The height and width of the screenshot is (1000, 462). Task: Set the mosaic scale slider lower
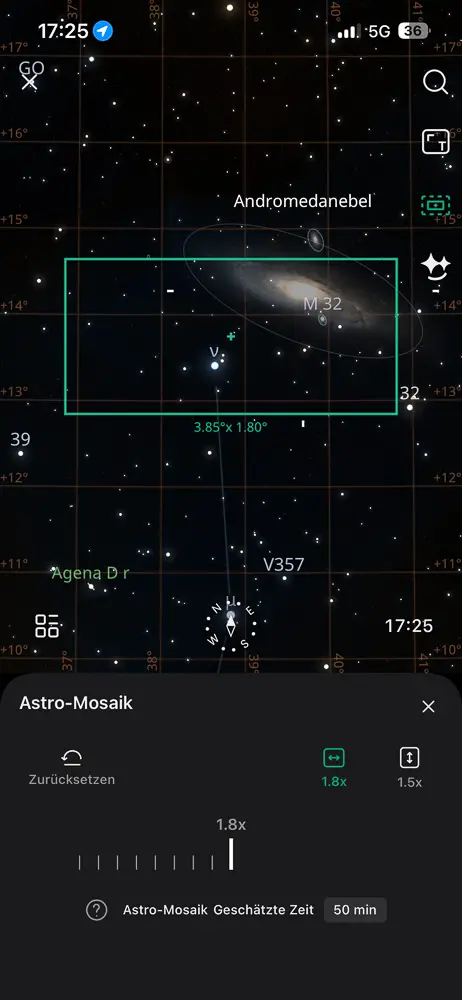[155, 862]
